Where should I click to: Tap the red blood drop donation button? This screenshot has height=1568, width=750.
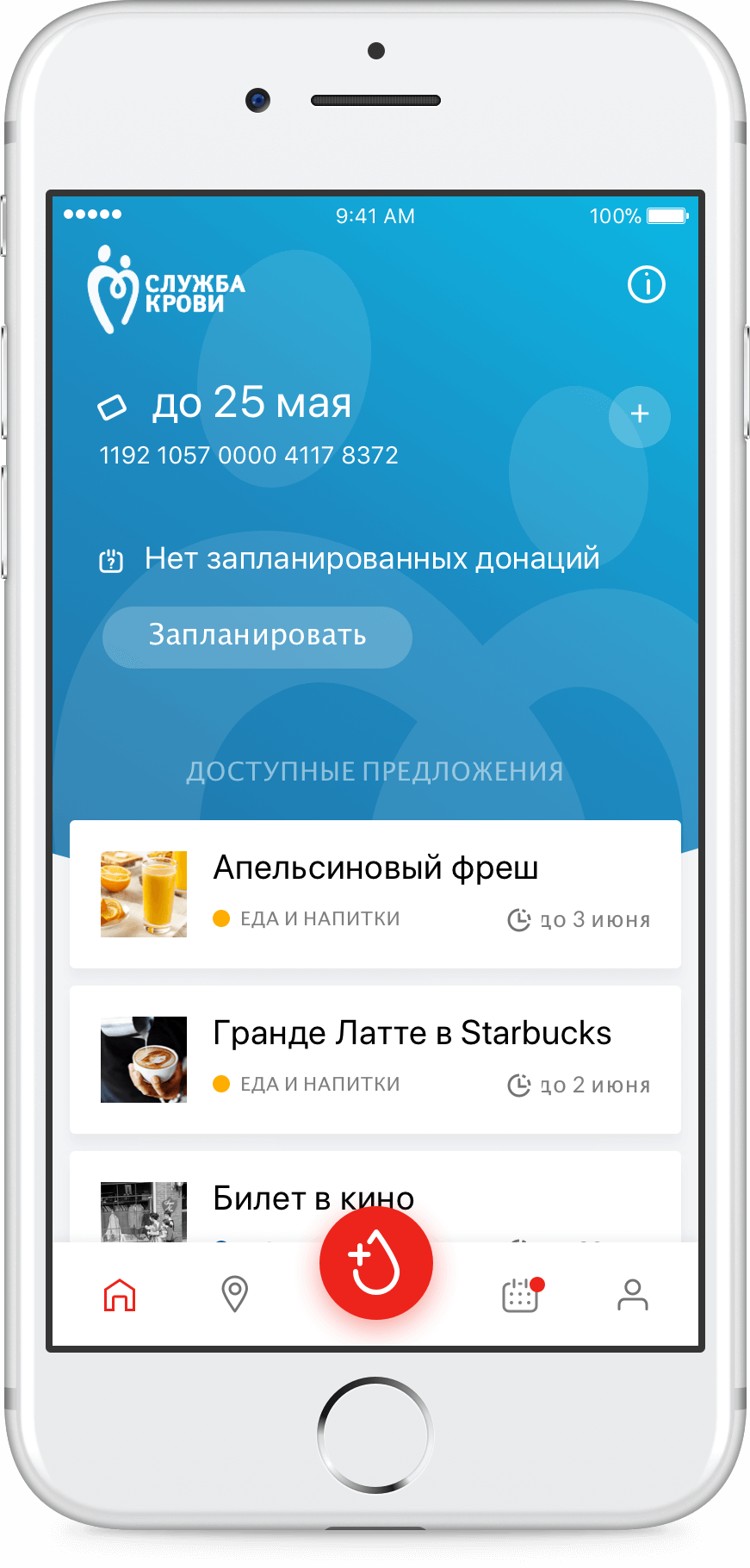tap(375, 1263)
